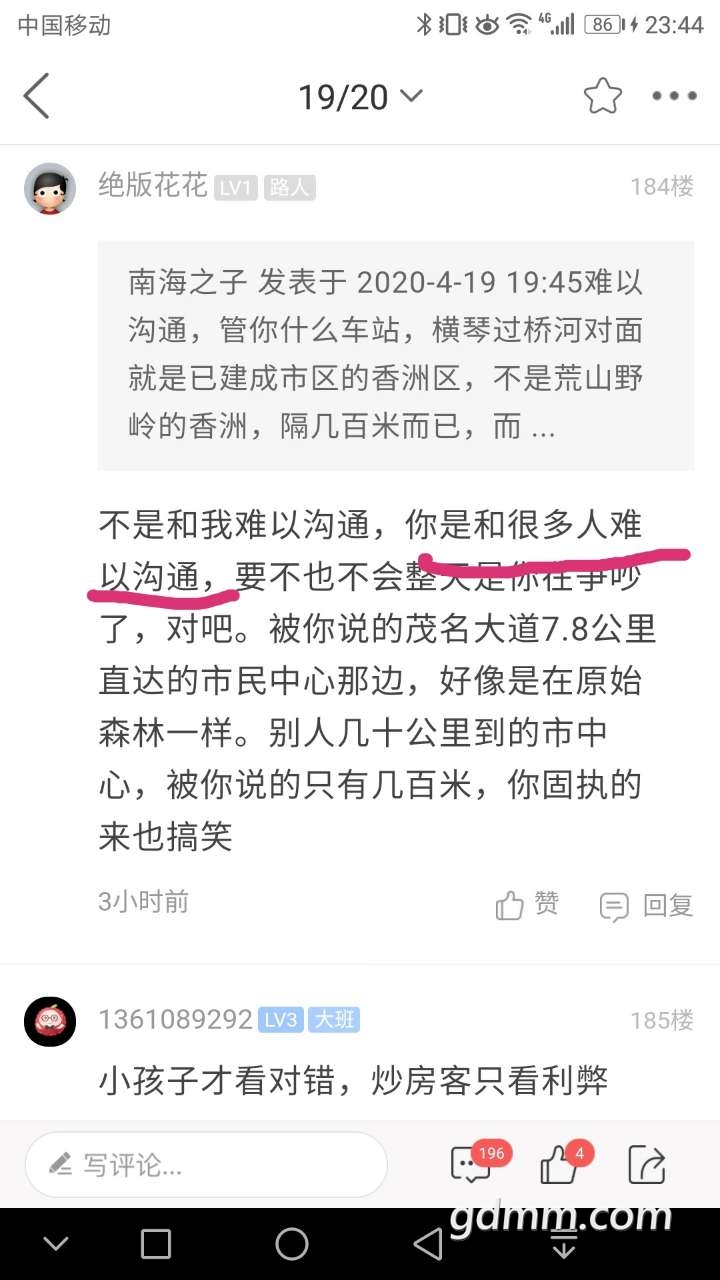Favorite this thread with the star icon
This screenshot has height=1280, width=720.
coord(602,96)
